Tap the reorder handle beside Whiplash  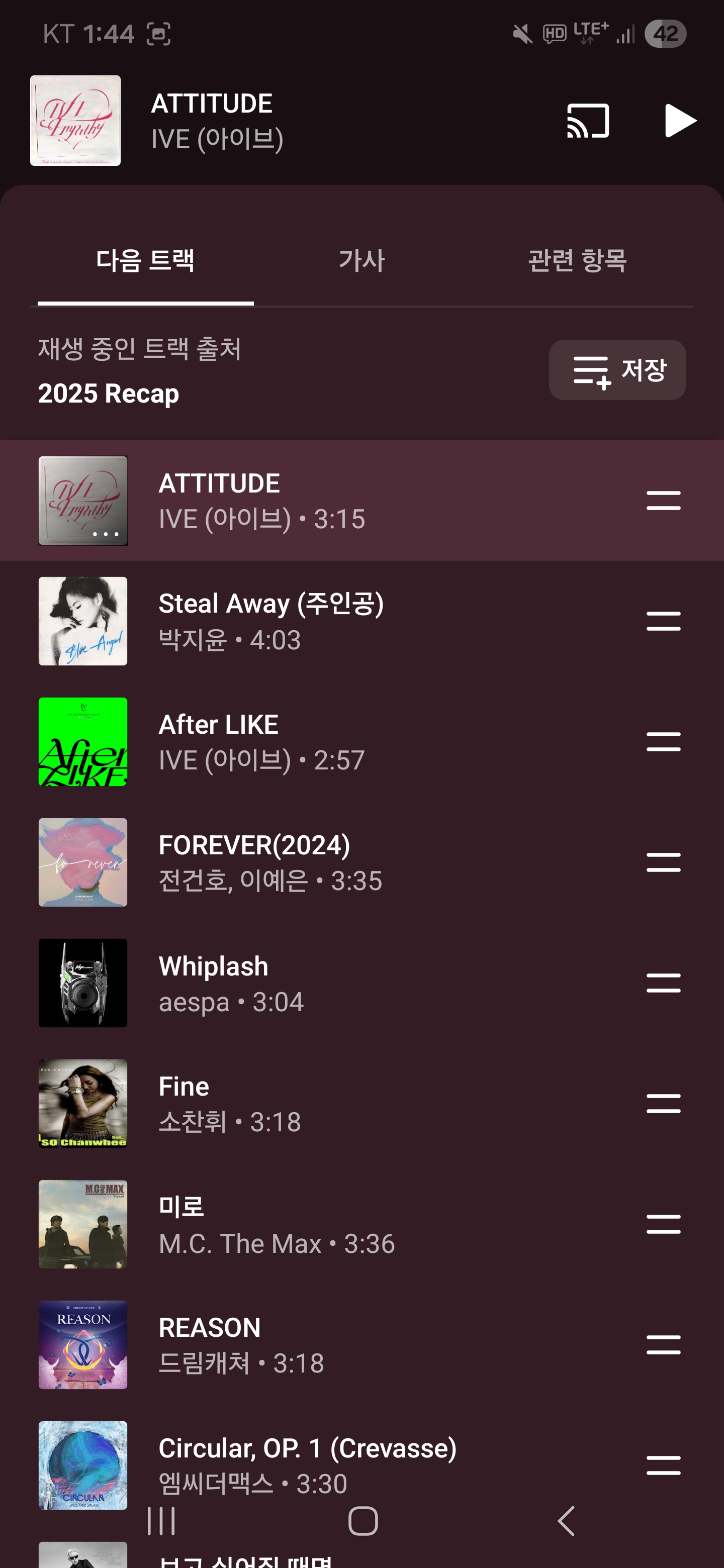(x=663, y=983)
